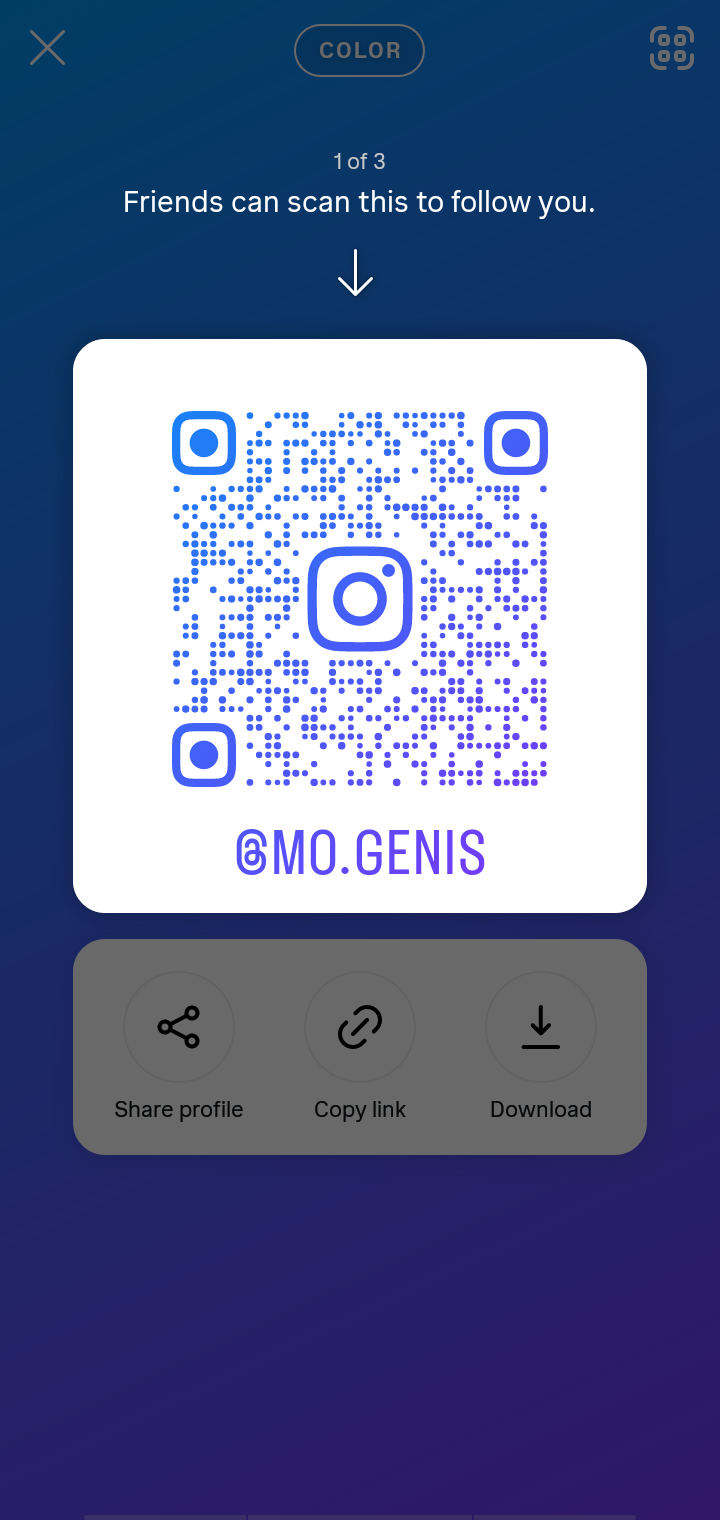The image size is (720, 1520).
Task: Copy the profile link
Action: coord(360,1027)
